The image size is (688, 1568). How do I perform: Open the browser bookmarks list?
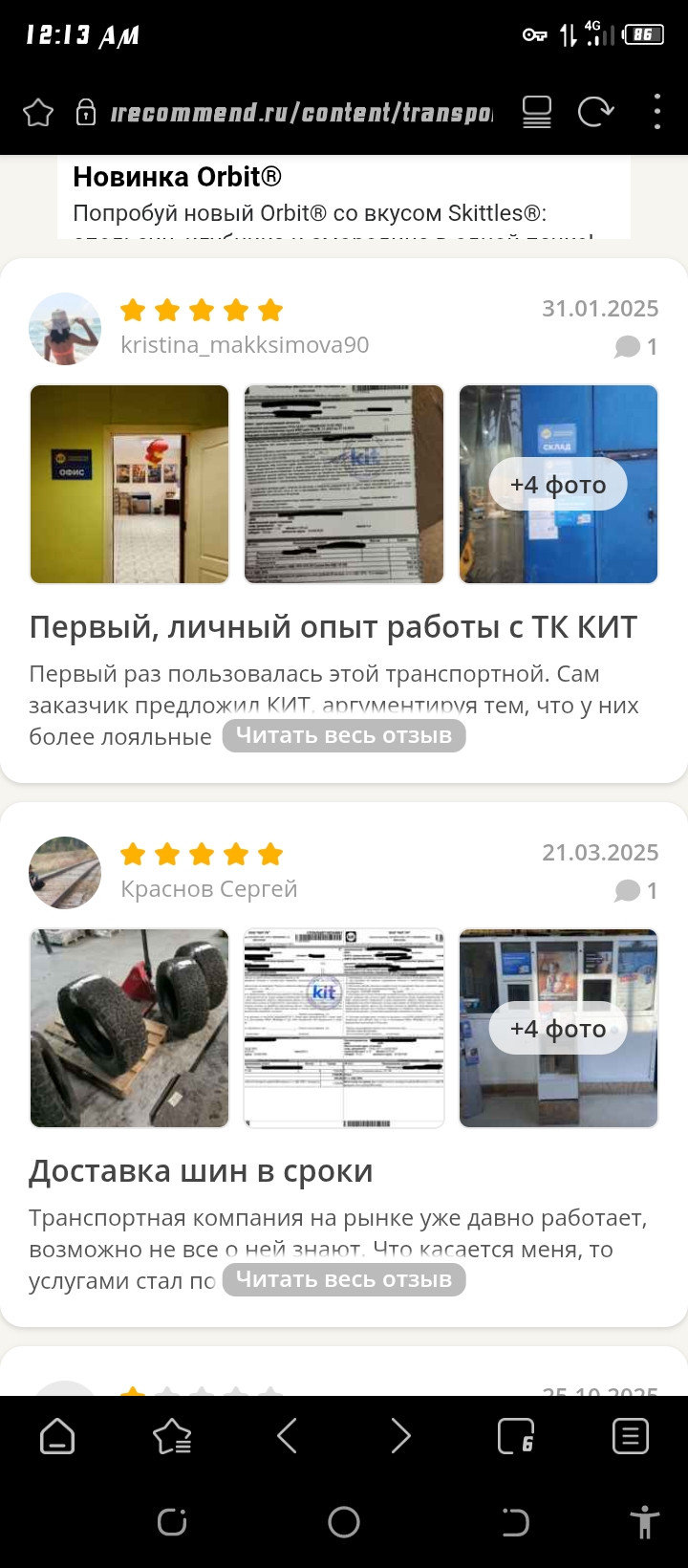pos(172,1436)
